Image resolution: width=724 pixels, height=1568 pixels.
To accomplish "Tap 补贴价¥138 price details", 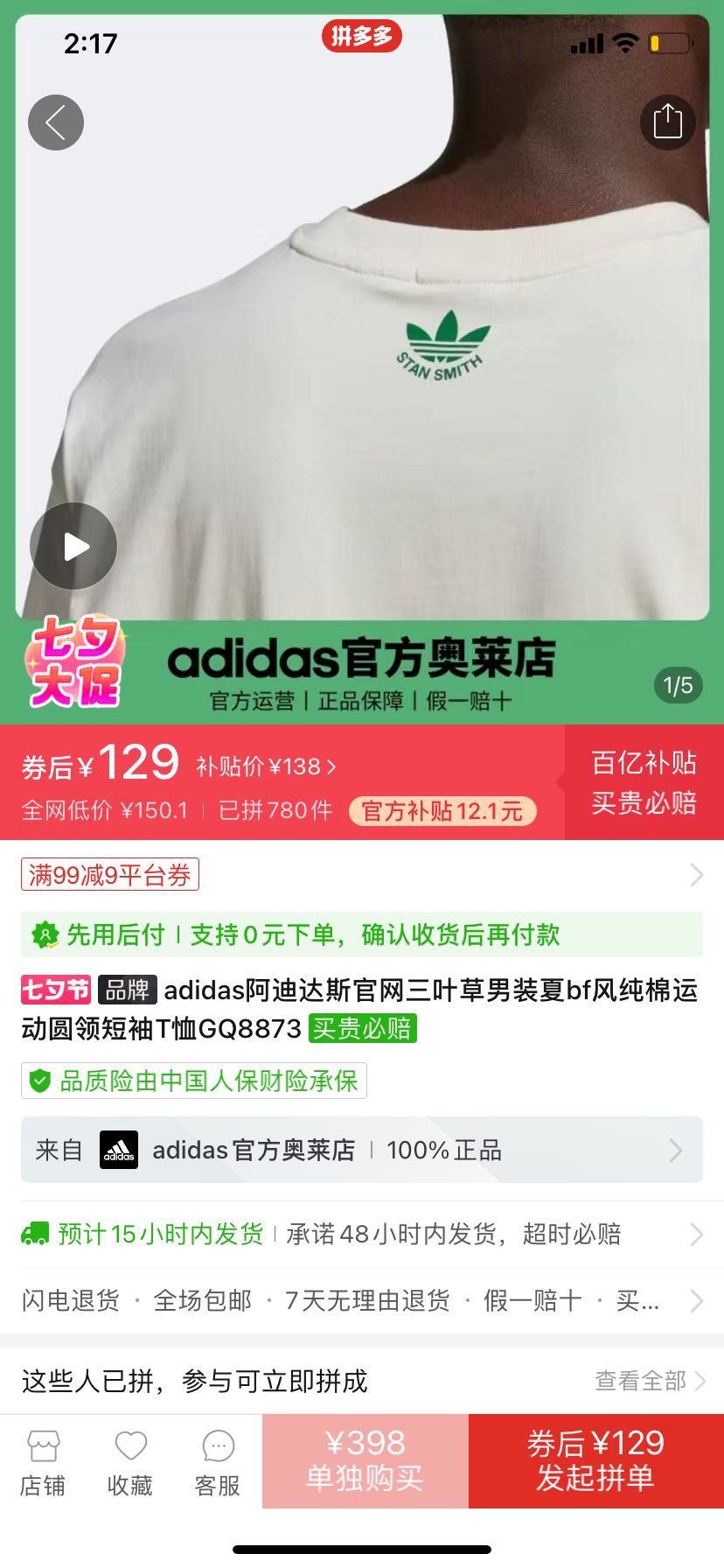I will coord(266,767).
